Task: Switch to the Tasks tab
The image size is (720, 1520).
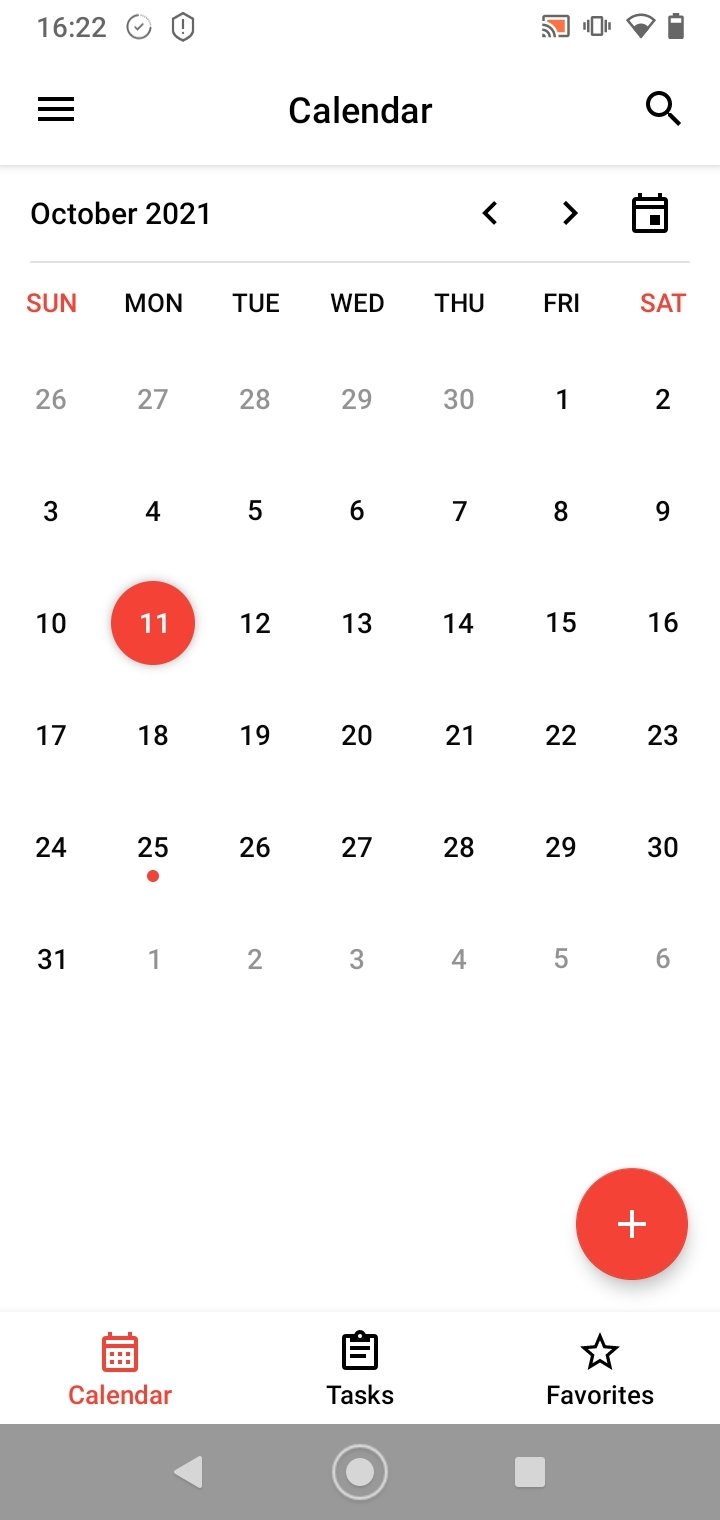Action: [360, 1368]
